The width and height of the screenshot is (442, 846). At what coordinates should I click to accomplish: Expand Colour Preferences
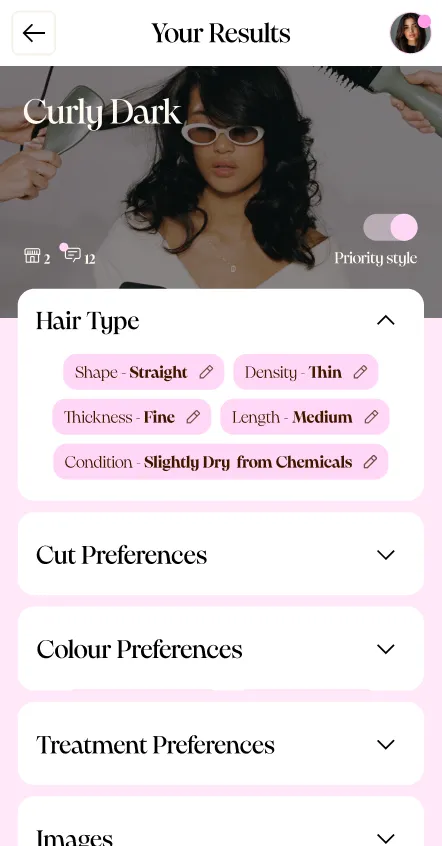click(x=221, y=649)
